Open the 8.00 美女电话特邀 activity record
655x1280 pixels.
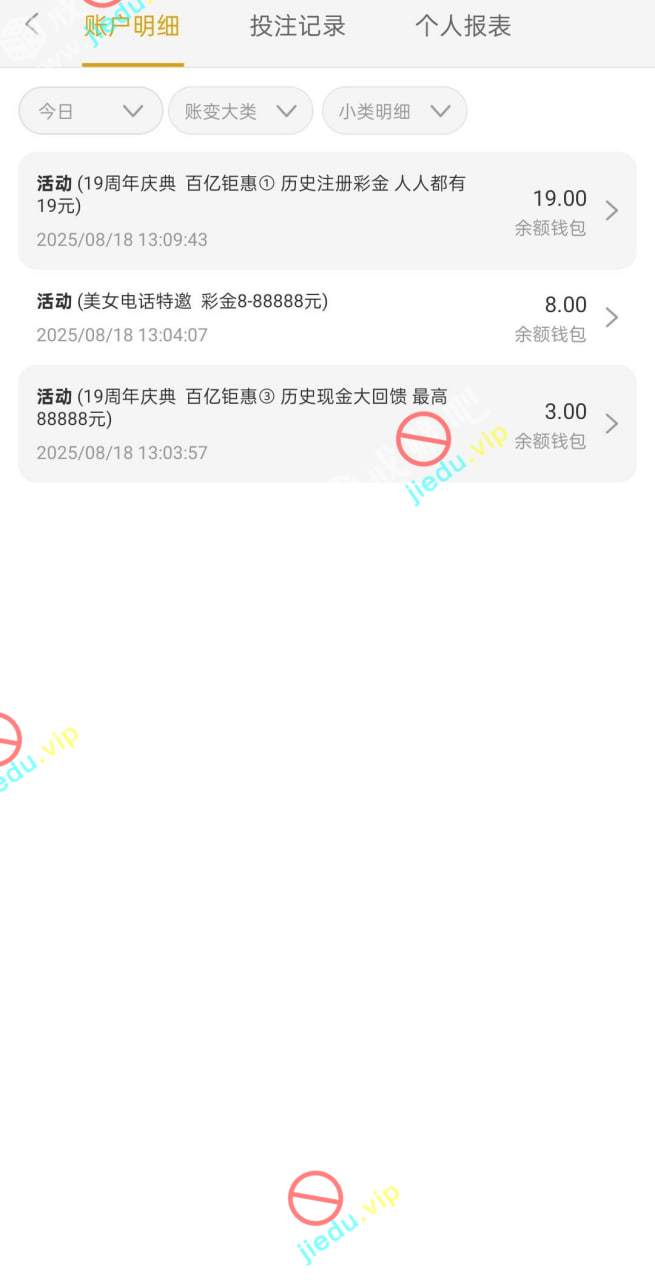[x=327, y=317]
